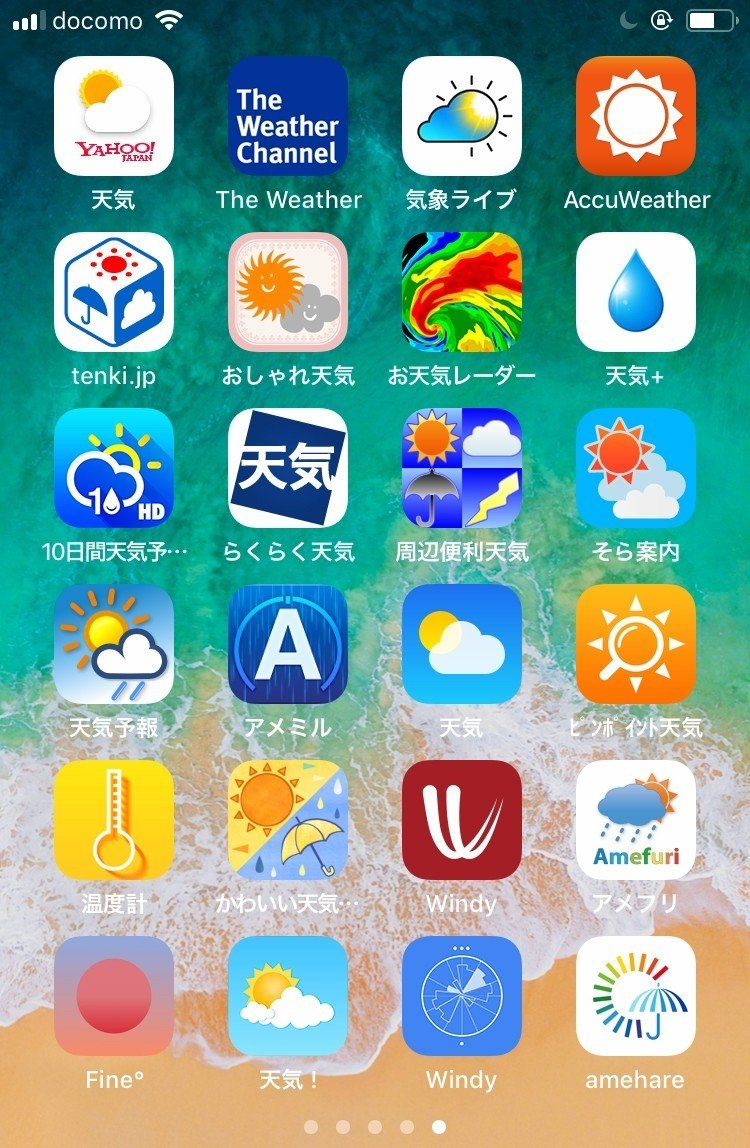Tap the そら案内 app
Viewport: 750px width, 1148px height.
636,468
